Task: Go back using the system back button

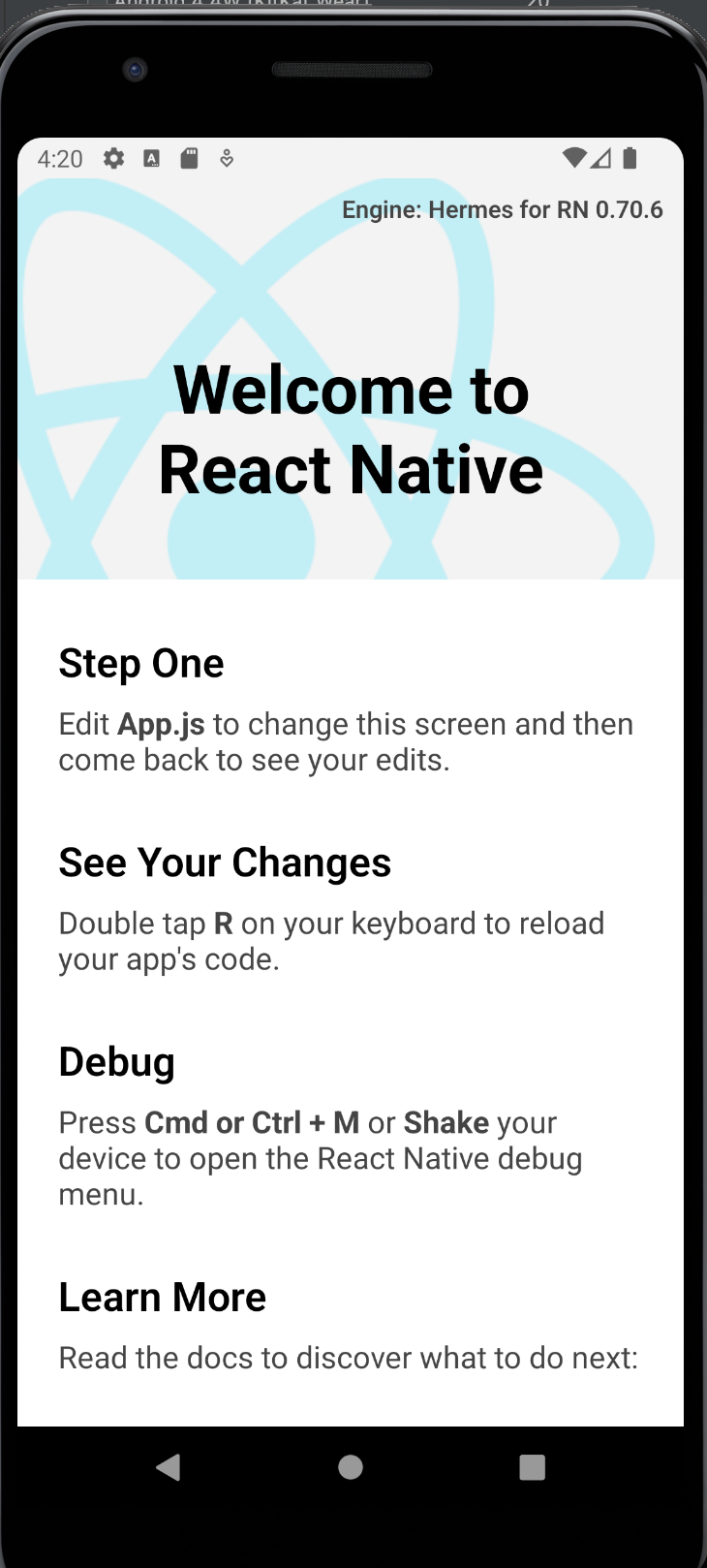Action: point(169,1467)
